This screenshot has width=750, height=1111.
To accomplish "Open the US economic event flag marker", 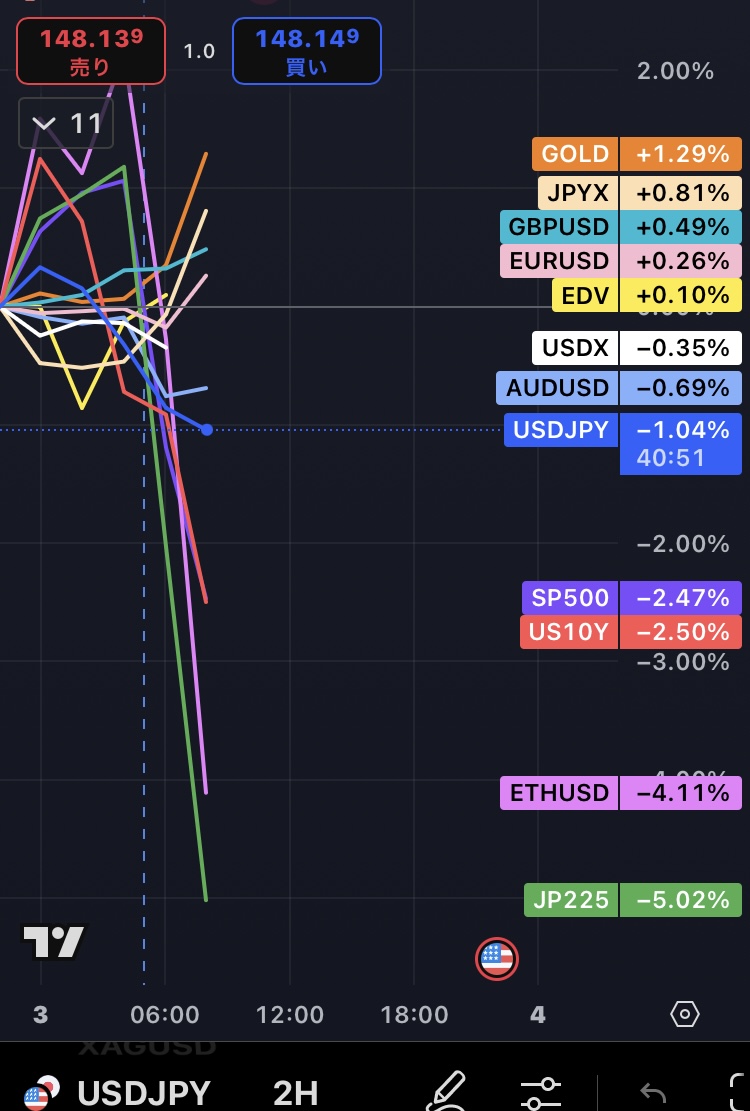I will point(496,960).
